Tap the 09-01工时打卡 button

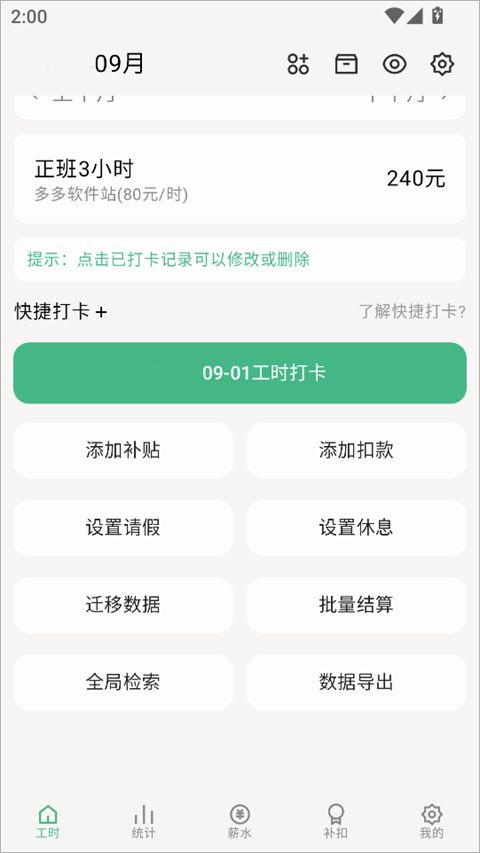tap(239, 373)
